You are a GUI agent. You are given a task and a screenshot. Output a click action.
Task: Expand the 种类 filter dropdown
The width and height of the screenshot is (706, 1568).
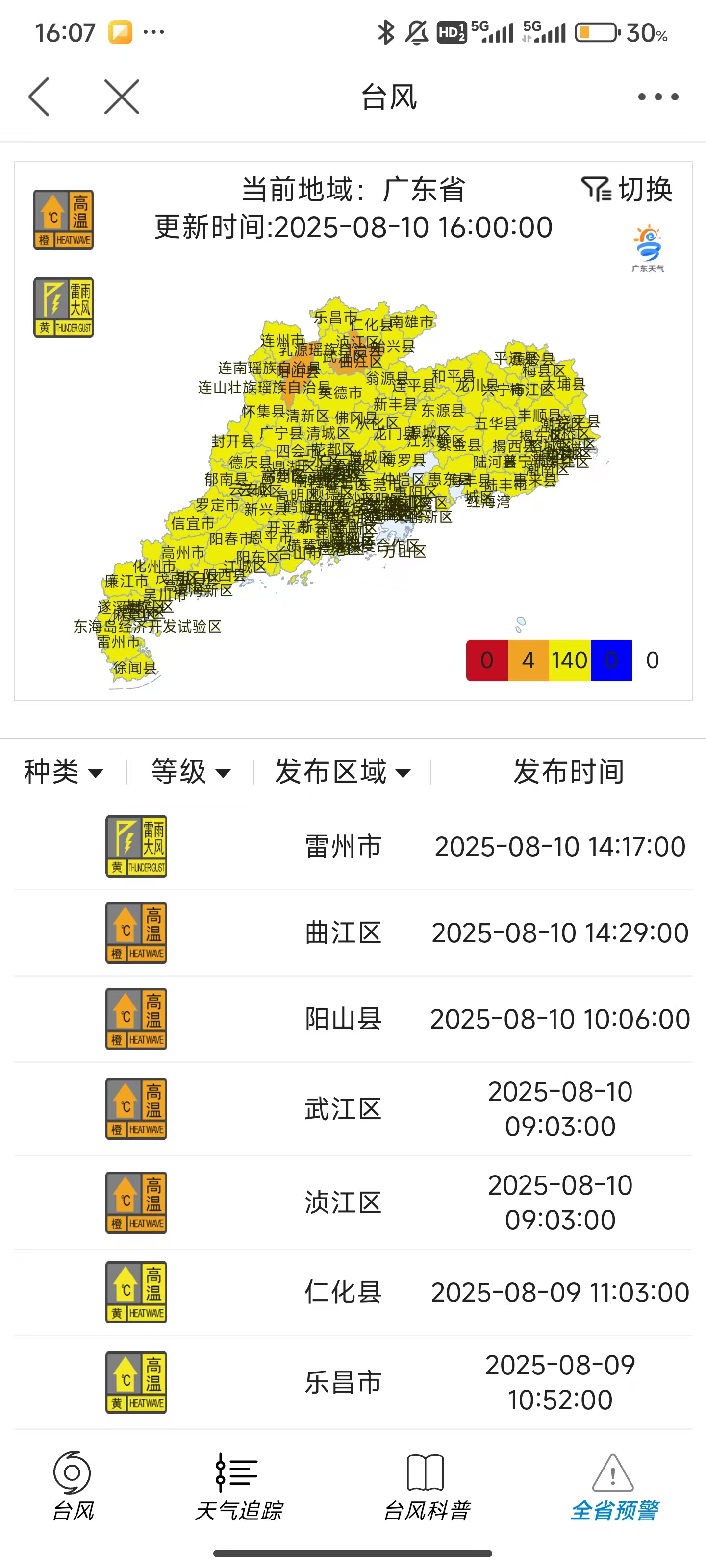pyautogui.click(x=63, y=772)
